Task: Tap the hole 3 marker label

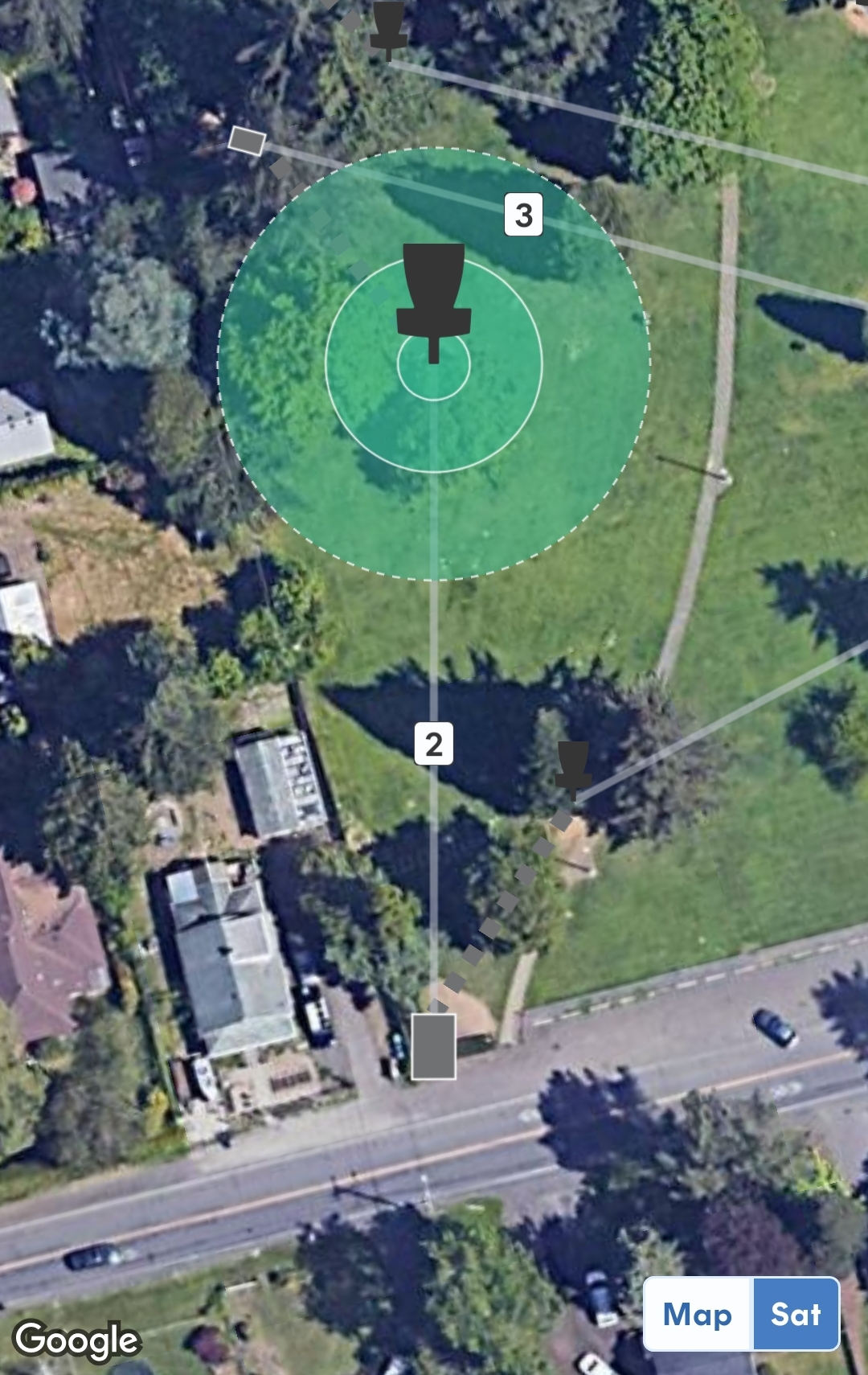Action: pyautogui.click(x=523, y=215)
